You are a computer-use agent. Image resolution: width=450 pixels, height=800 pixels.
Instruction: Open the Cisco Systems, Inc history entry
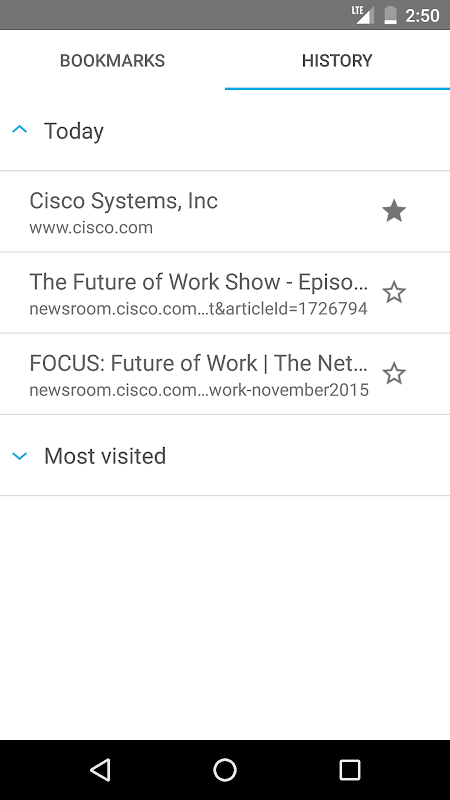(189, 211)
